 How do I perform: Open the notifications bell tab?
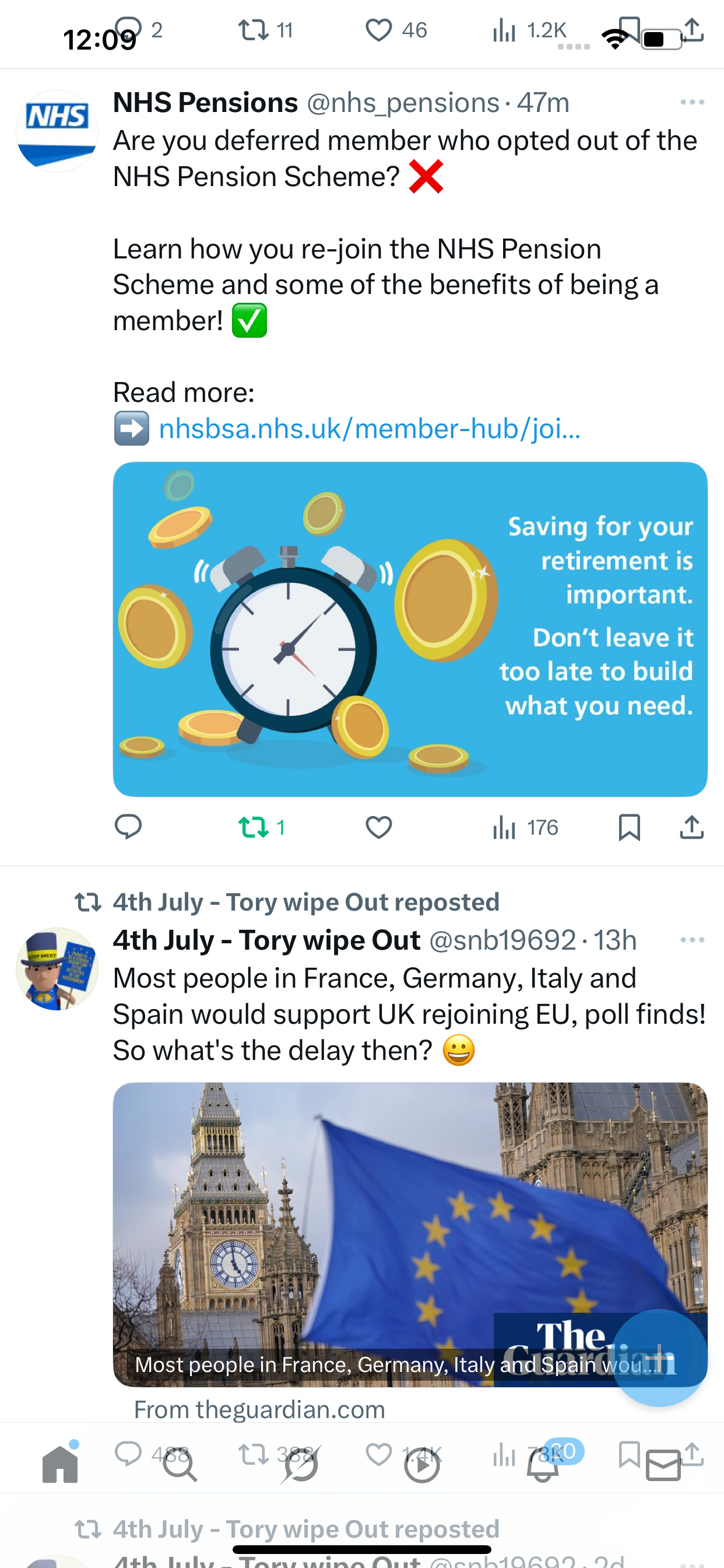click(x=543, y=1466)
